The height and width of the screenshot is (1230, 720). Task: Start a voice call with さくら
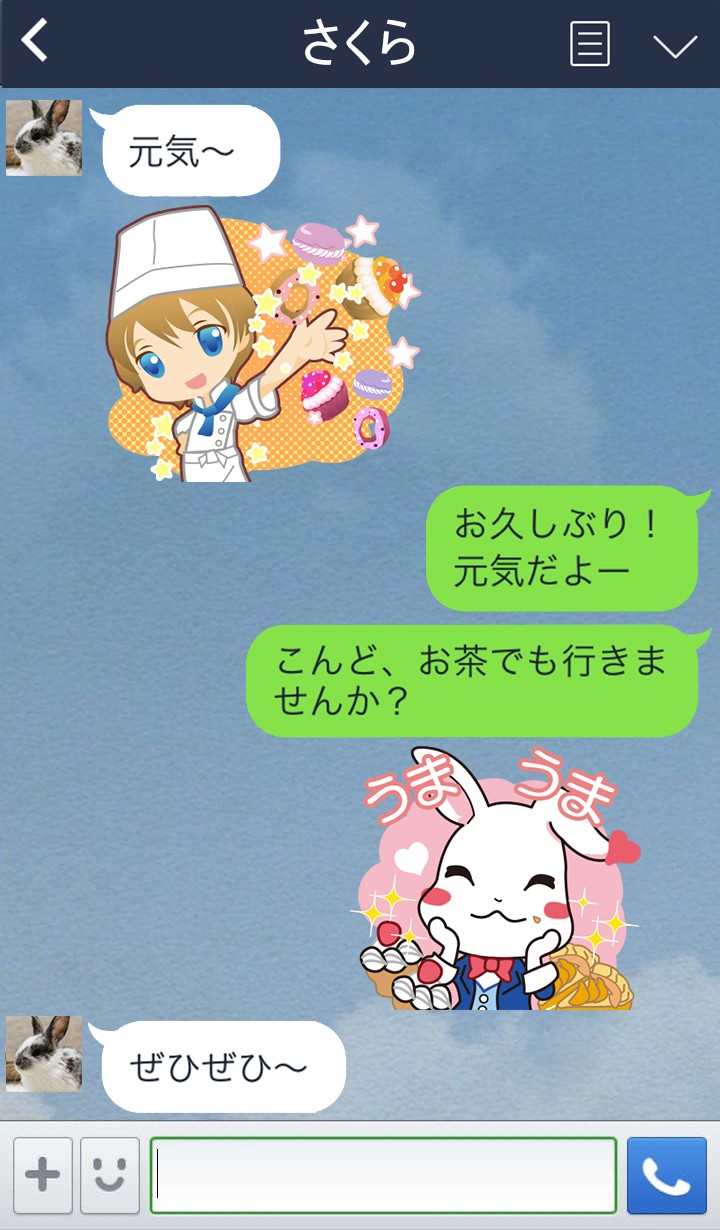tap(666, 1175)
